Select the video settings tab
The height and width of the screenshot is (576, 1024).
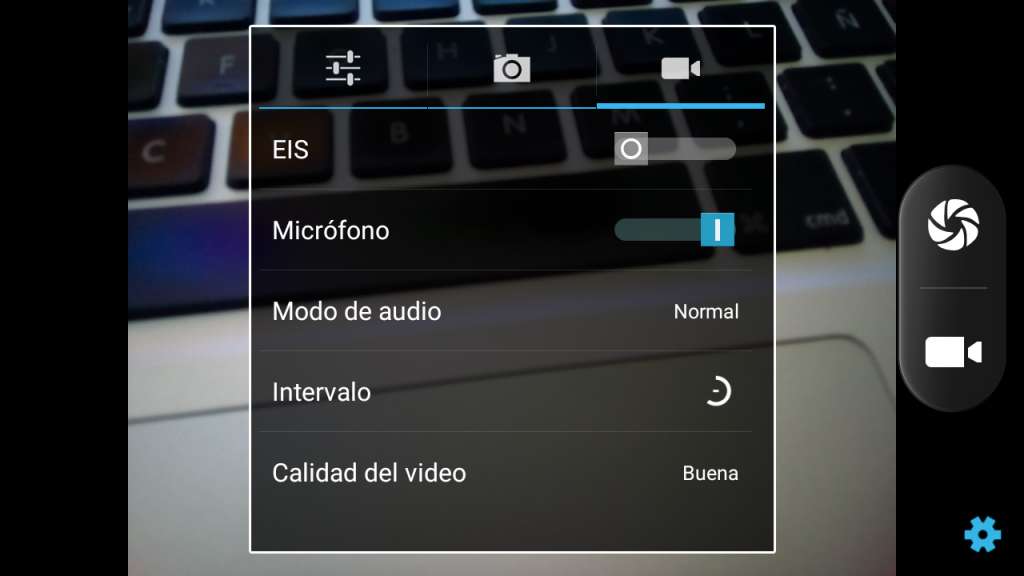pos(680,68)
